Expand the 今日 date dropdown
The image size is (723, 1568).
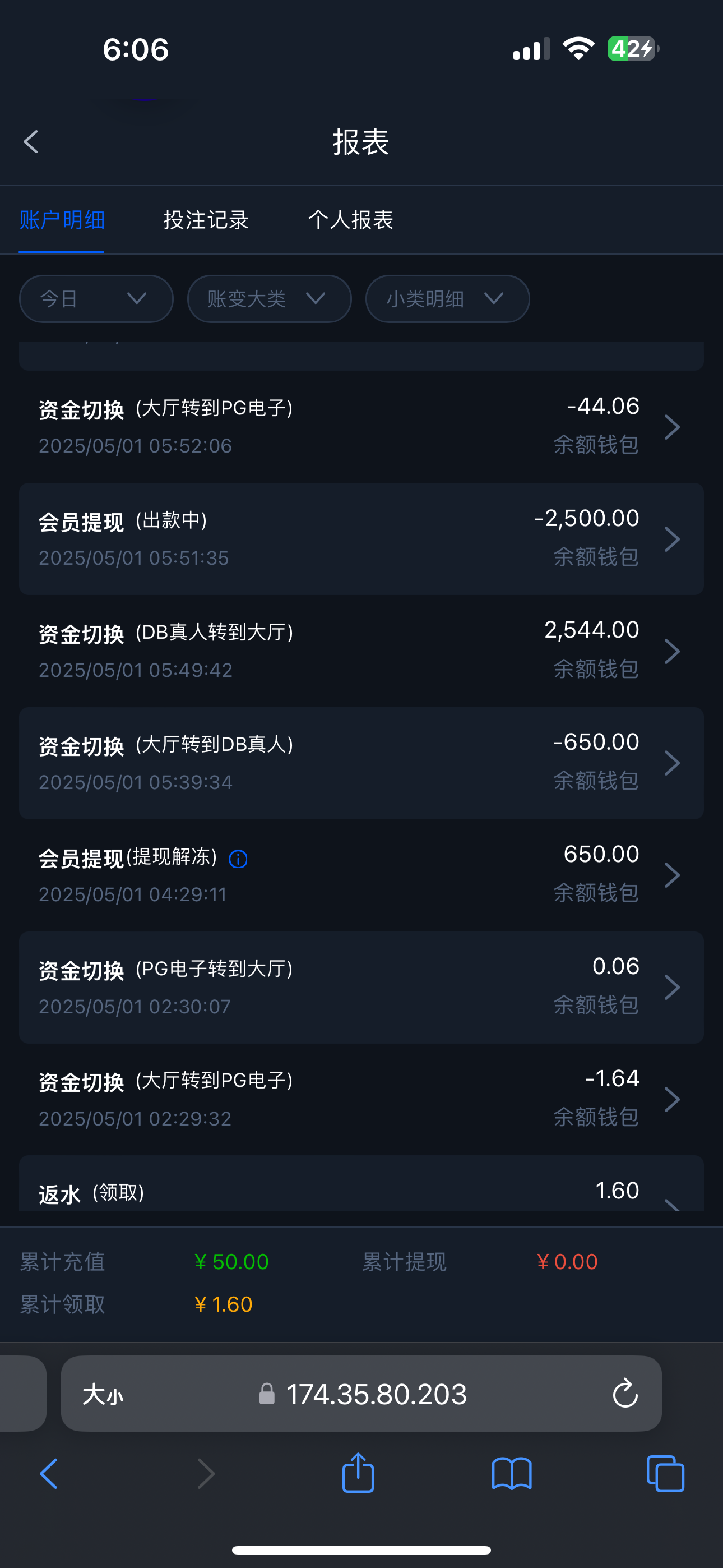click(x=96, y=299)
